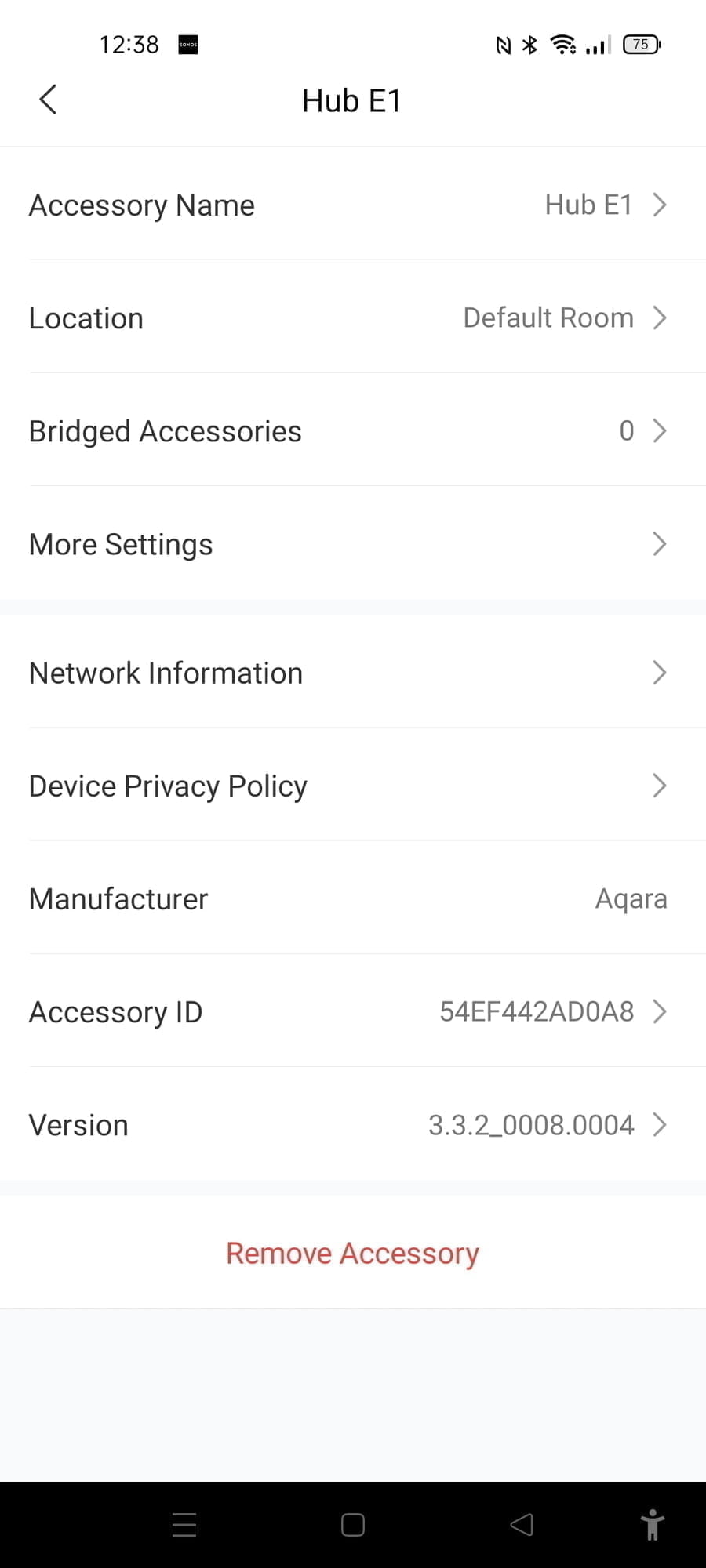Tap the Accessory ID row
This screenshot has height=1568, width=706.
click(x=353, y=1011)
